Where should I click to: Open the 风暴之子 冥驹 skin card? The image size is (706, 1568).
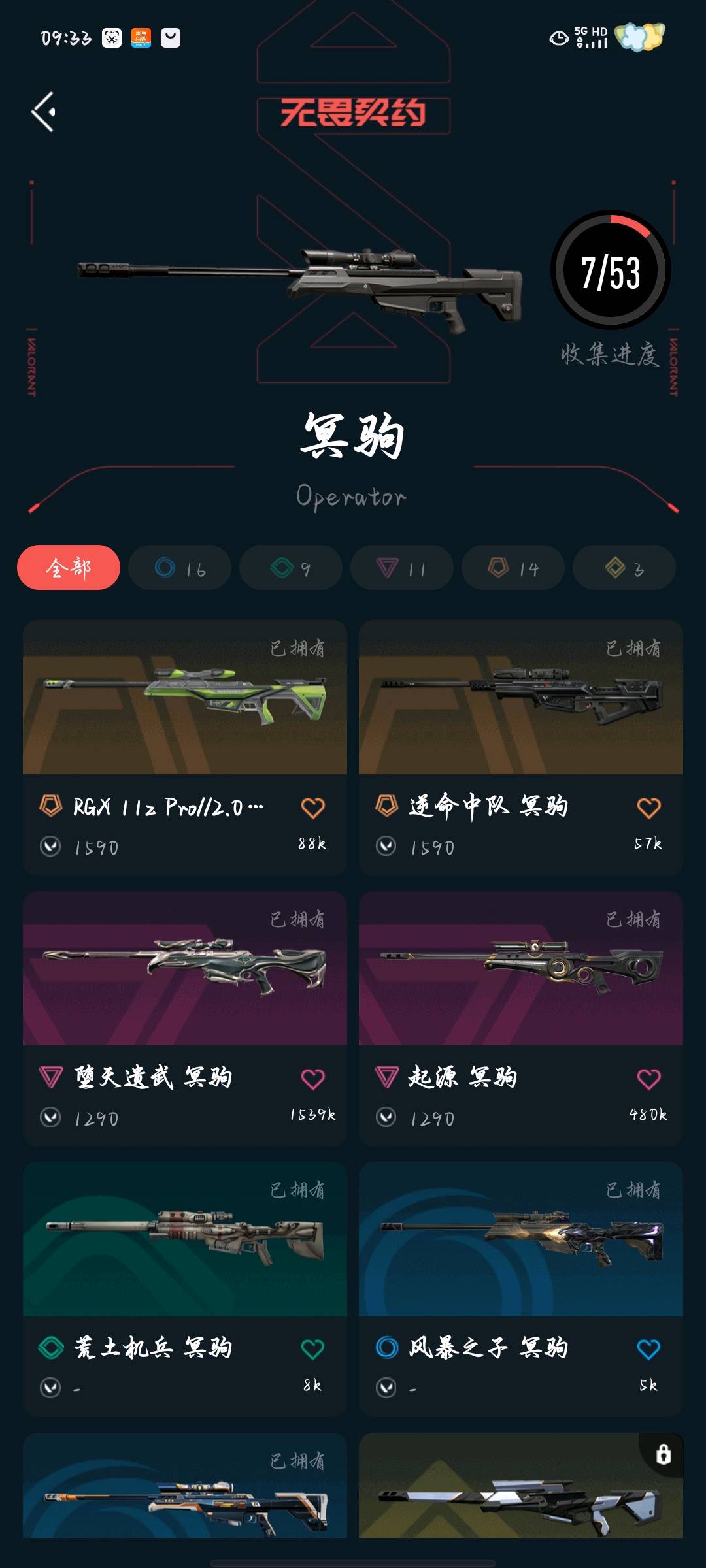click(x=521, y=1289)
